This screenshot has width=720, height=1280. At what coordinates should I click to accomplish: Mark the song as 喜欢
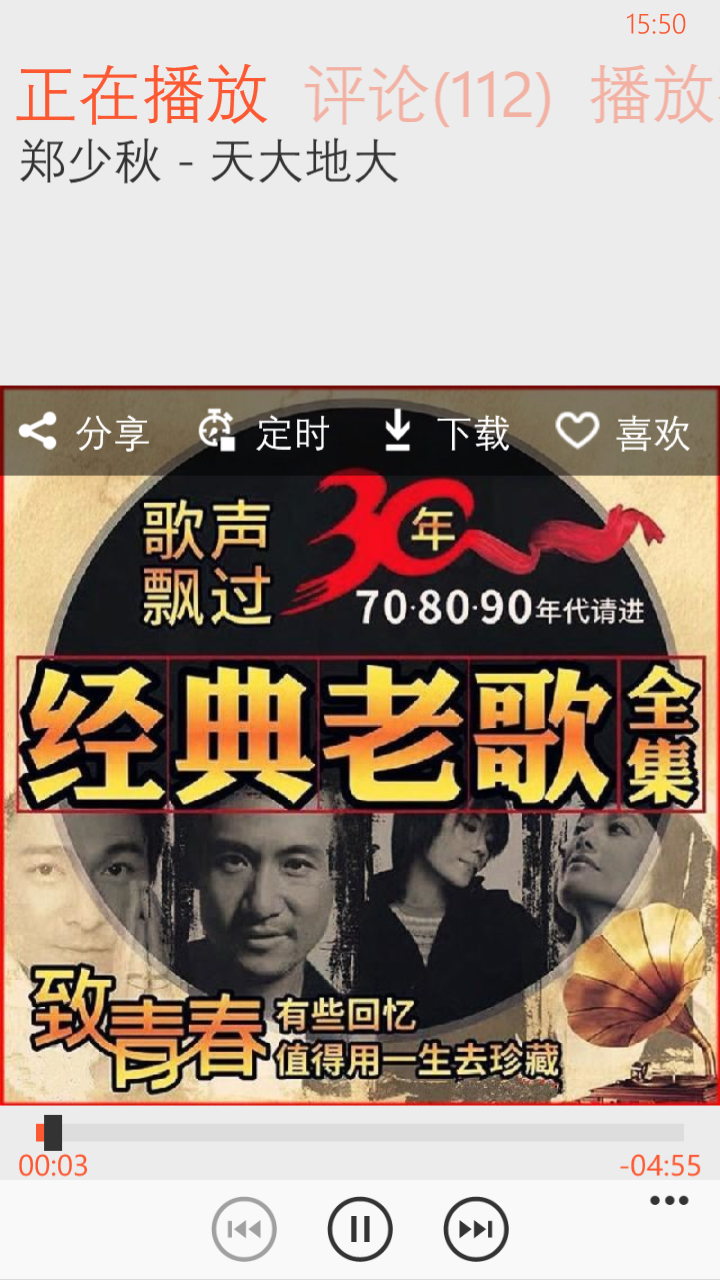coord(624,433)
